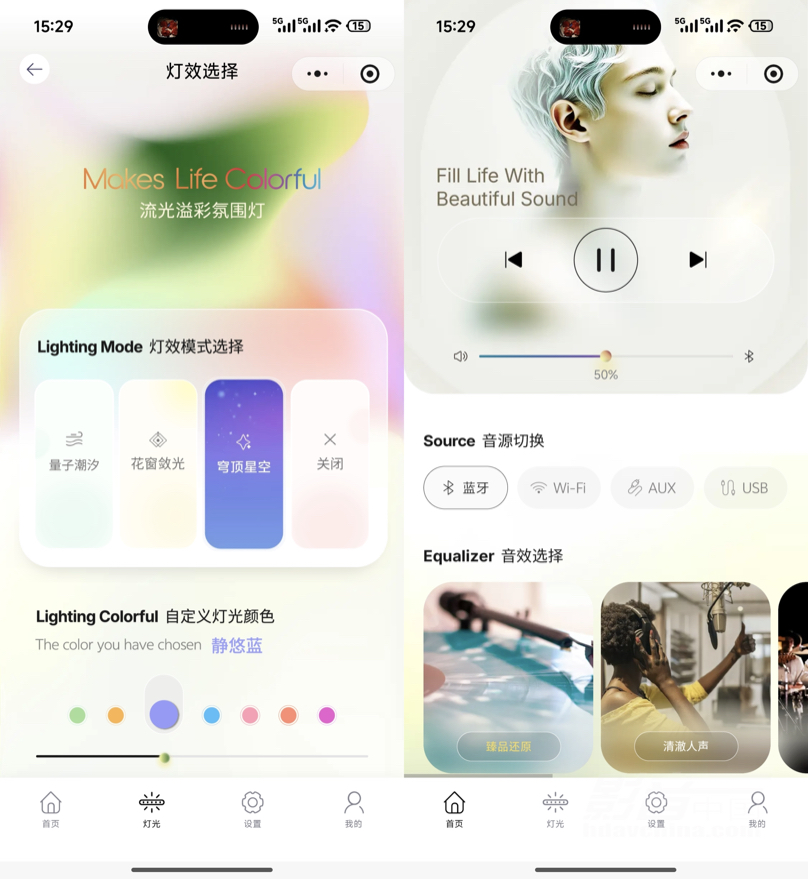Image resolution: width=808 pixels, height=879 pixels.
Task: Switch audio source to Wi-Fi
Action: click(559, 488)
